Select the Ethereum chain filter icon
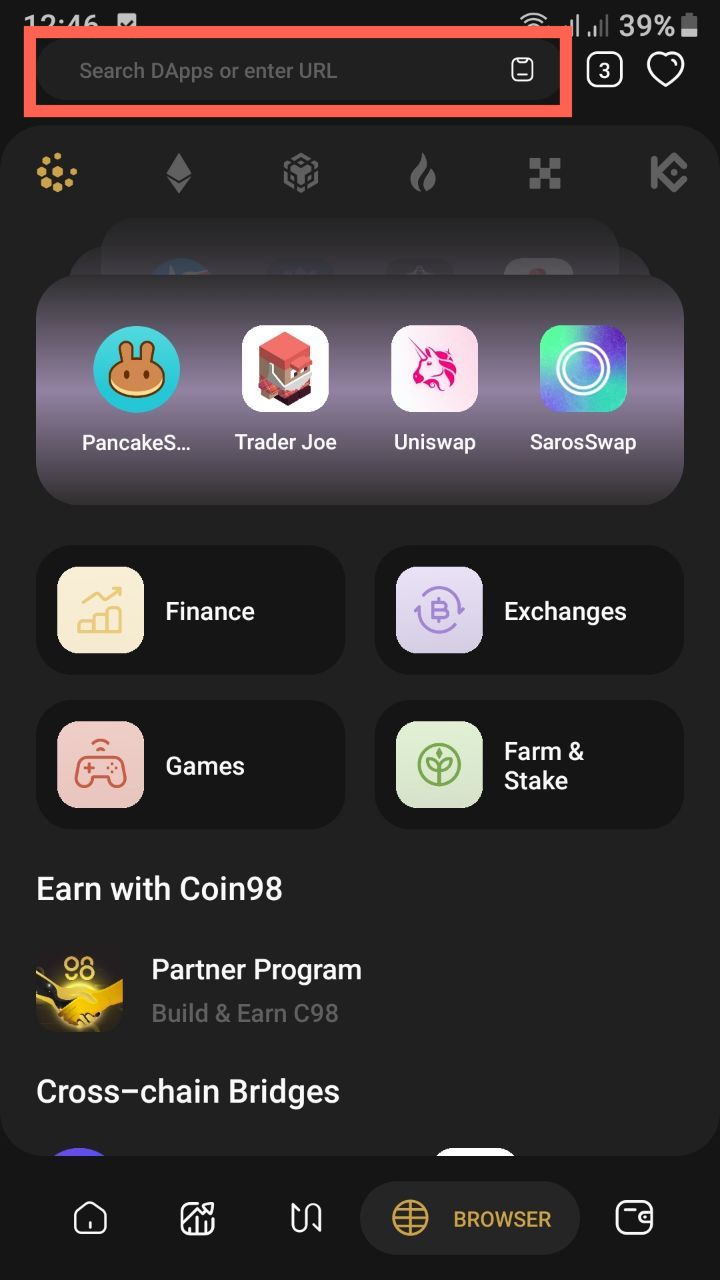This screenshot has width=720, height=1280. (x=179, y=174)
